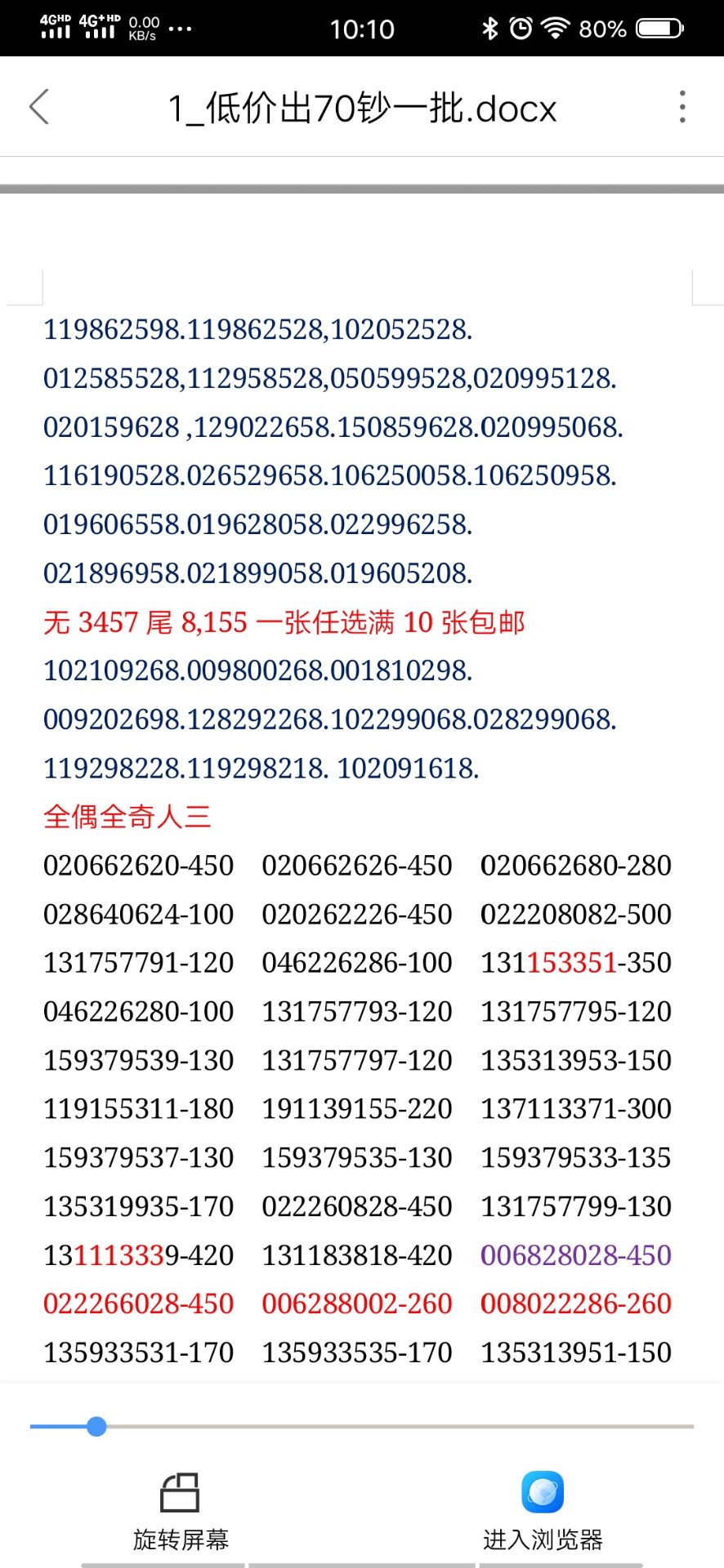Tap the page progress slider handle

pyautogui.click(x=96, y=1427)
